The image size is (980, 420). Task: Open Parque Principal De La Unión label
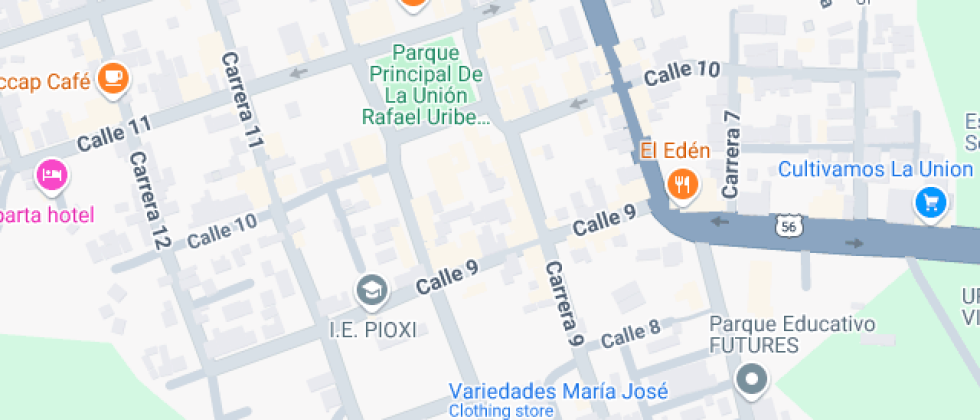coord(425,85)
